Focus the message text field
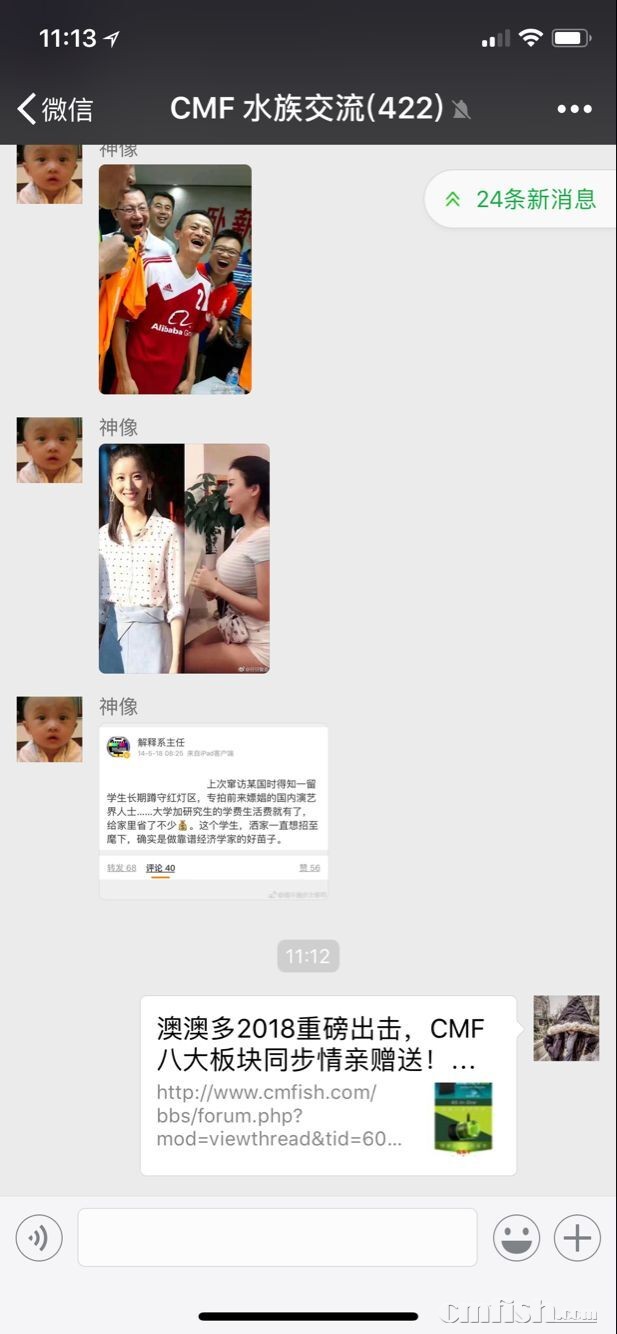This screenshot has width=617, height=1334. coord(277,1238)
